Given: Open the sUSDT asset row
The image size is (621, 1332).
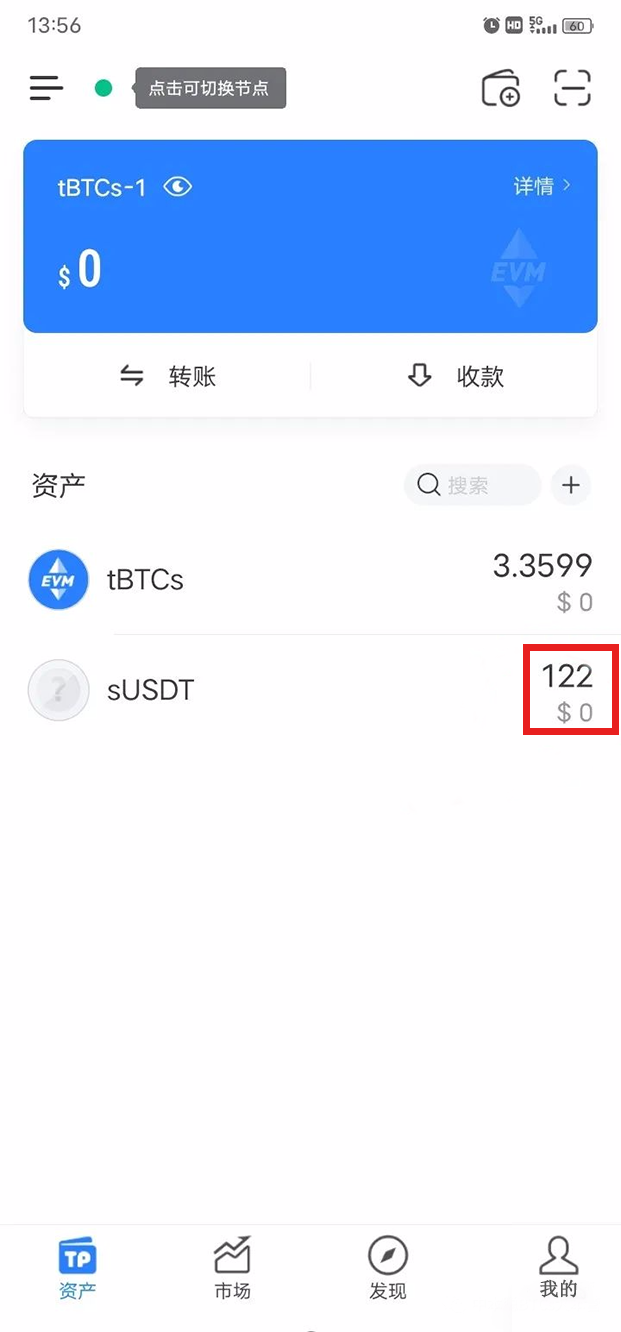Looking at the screenshot, I should click(310, 690).
